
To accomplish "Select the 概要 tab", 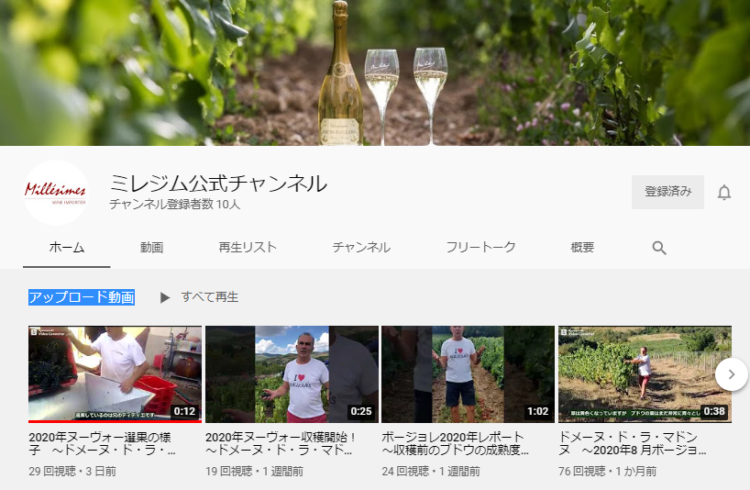I will coord(582,247).
